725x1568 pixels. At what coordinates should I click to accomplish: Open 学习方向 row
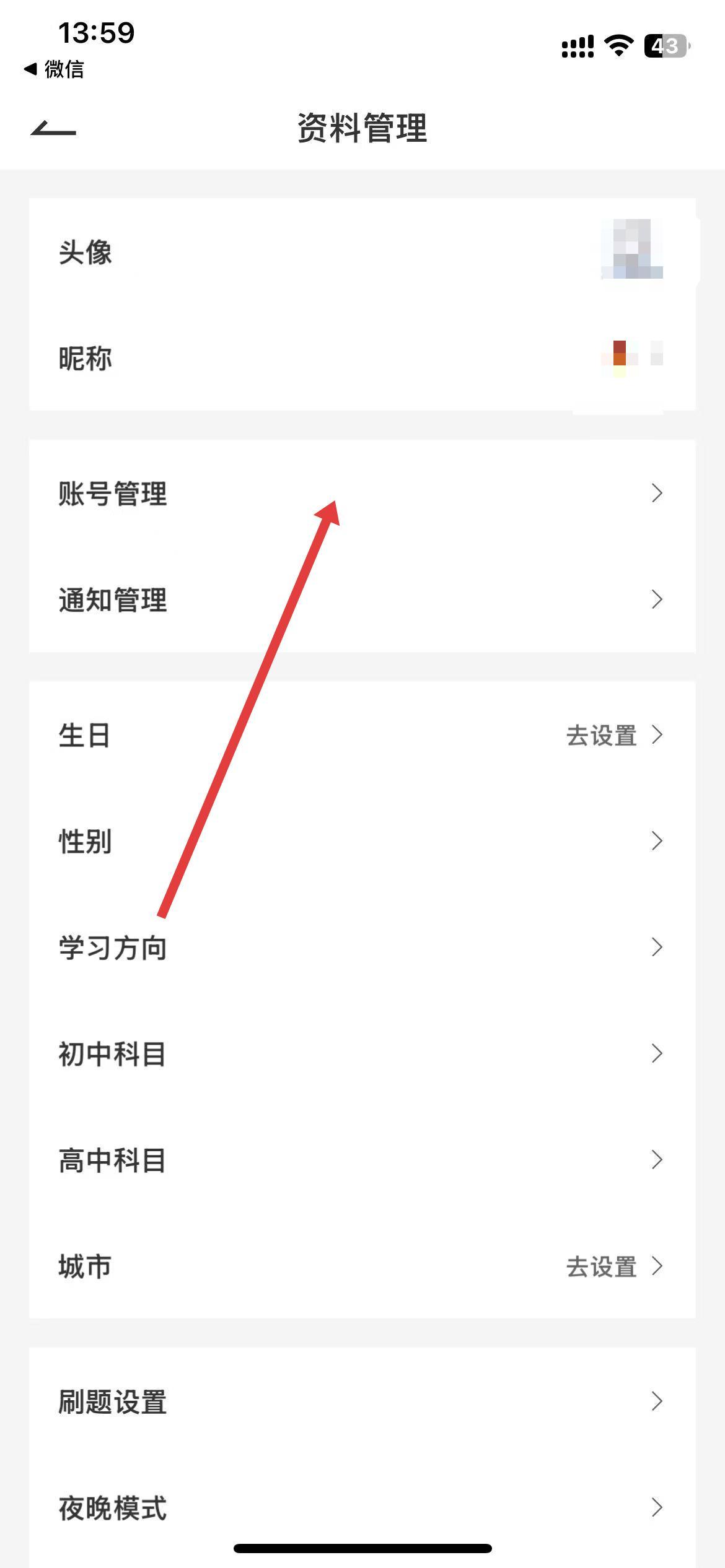coord(362,947)
